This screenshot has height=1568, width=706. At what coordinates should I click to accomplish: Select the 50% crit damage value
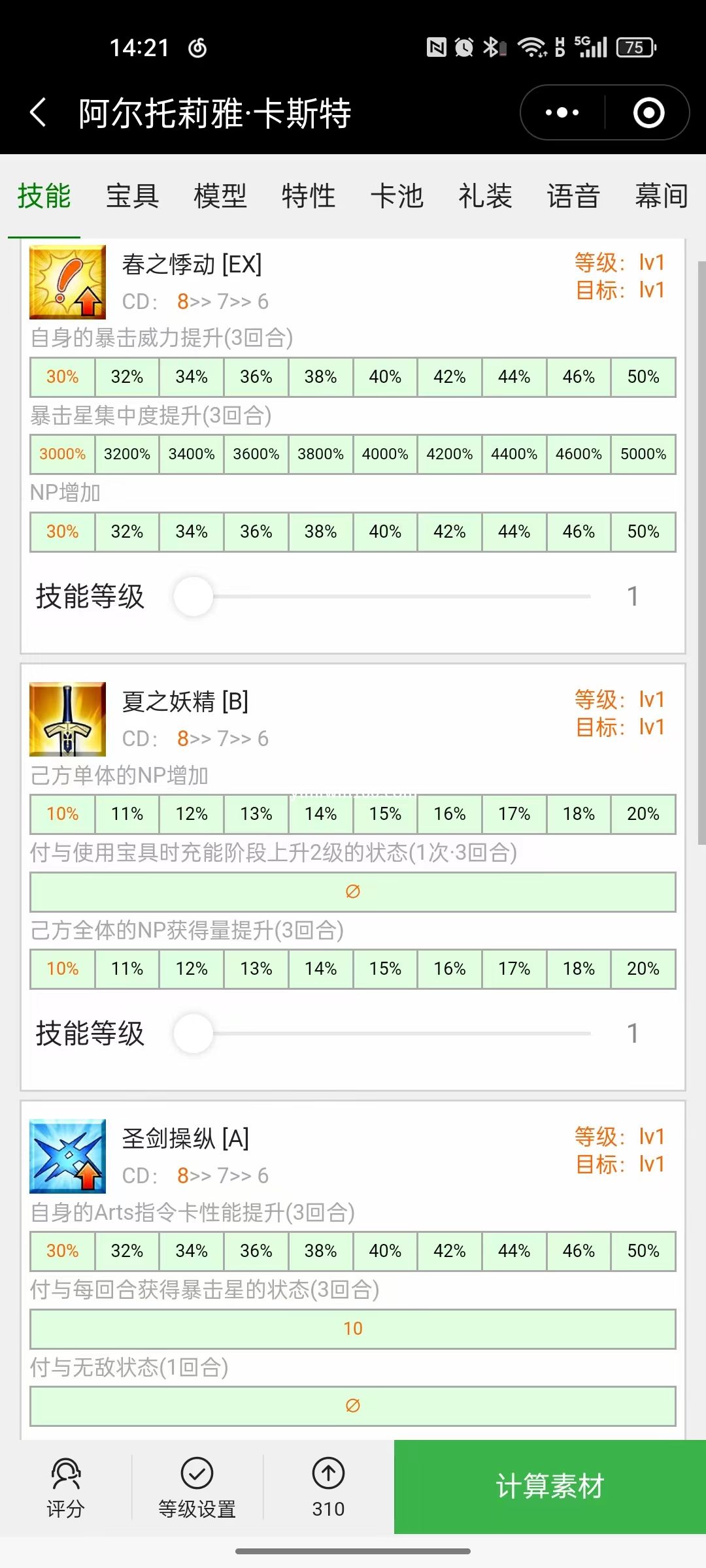(642, 377)
